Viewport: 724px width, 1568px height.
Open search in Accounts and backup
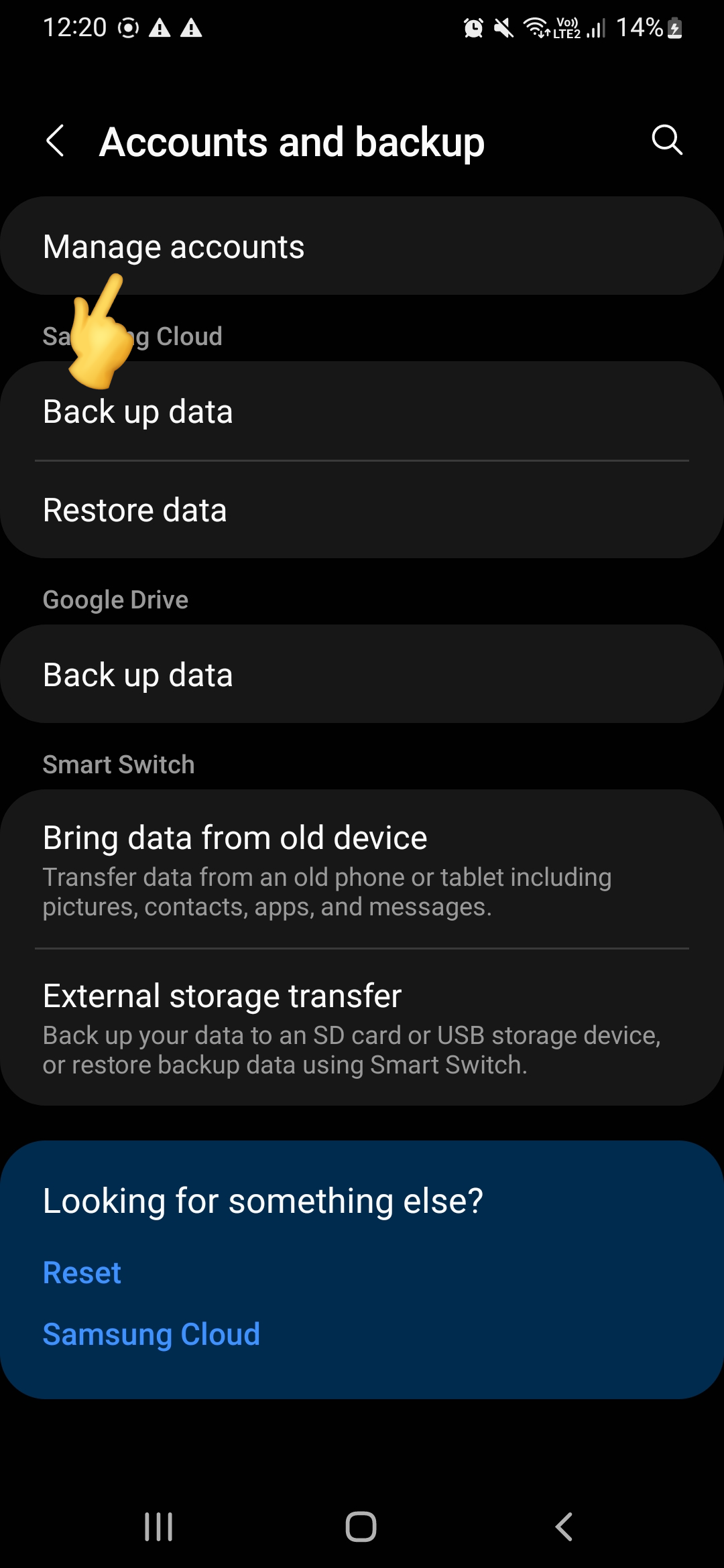tap(666, 141)
